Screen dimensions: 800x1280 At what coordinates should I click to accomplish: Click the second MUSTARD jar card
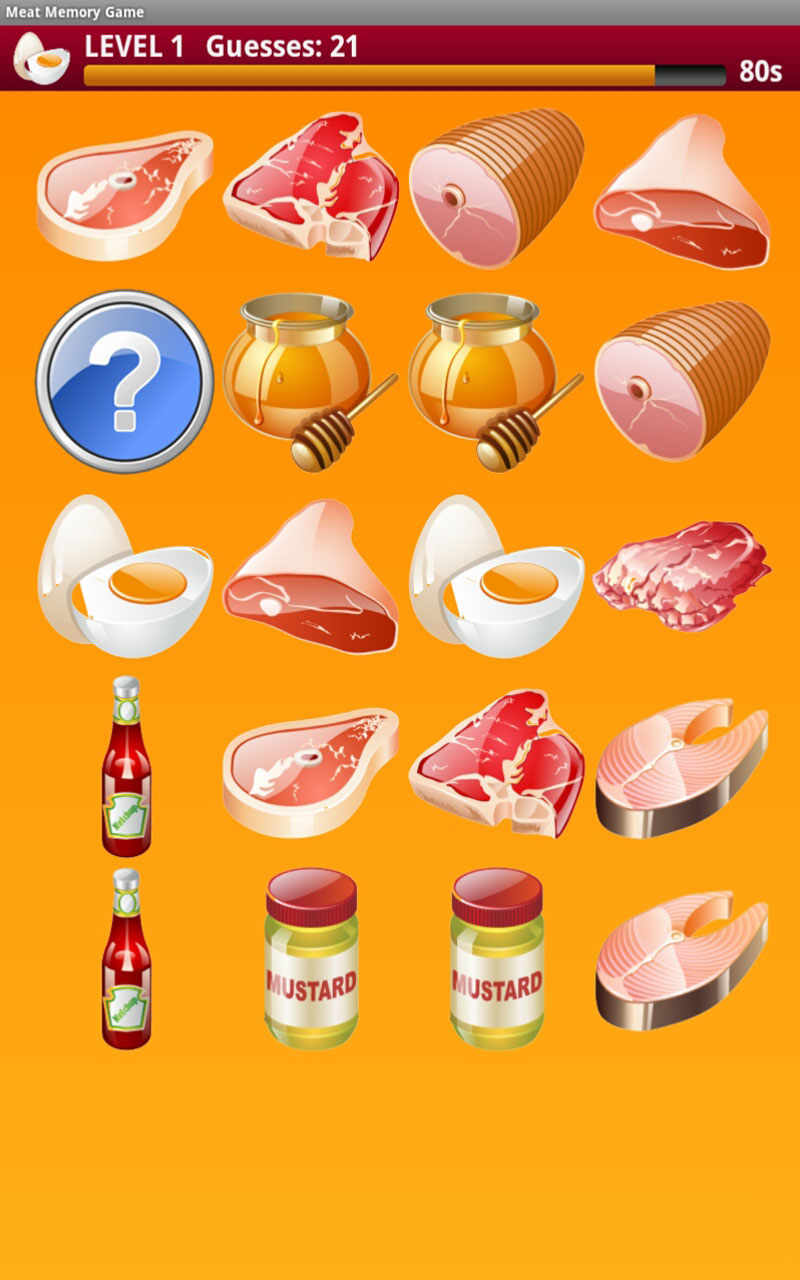(495, 965)
